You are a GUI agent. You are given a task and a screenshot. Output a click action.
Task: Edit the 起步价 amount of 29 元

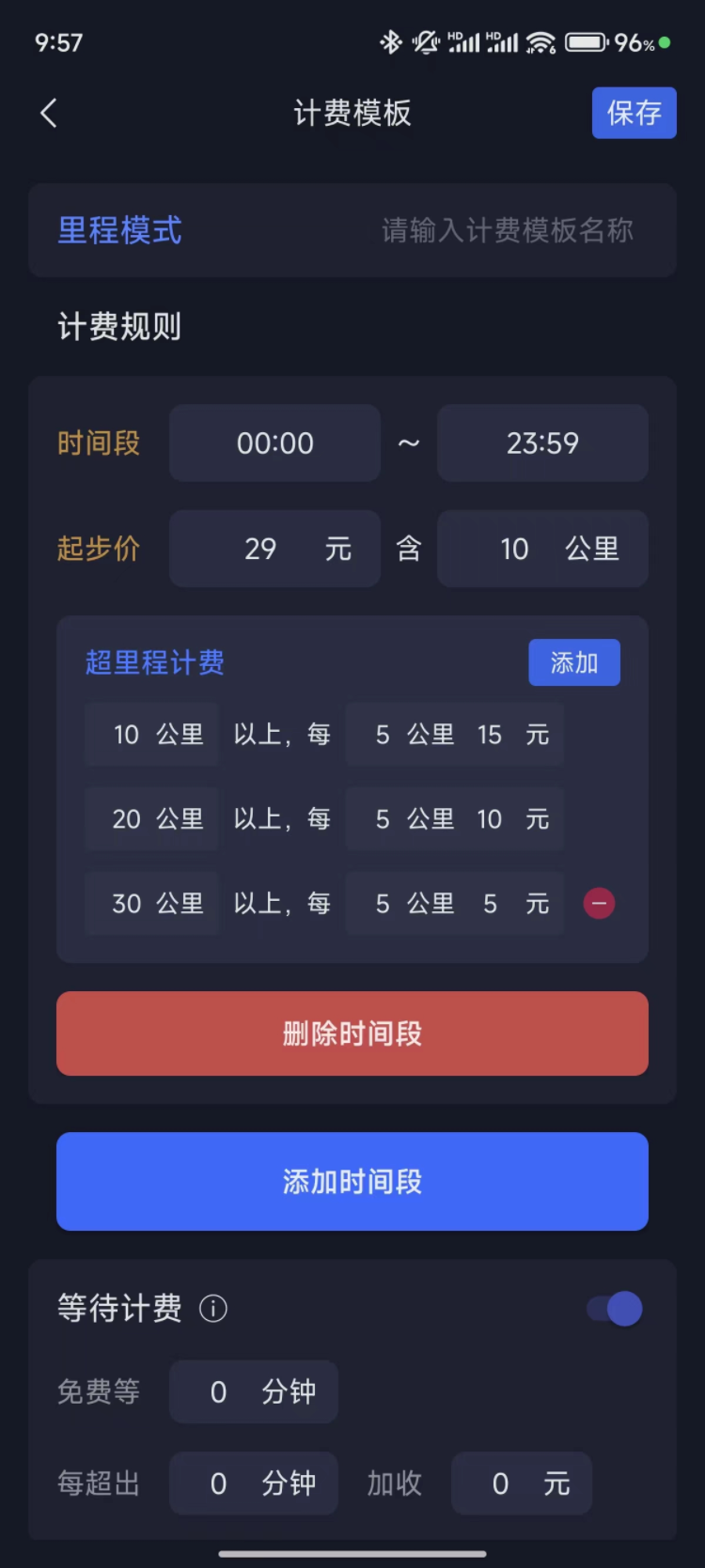click(x=260, y=549)
